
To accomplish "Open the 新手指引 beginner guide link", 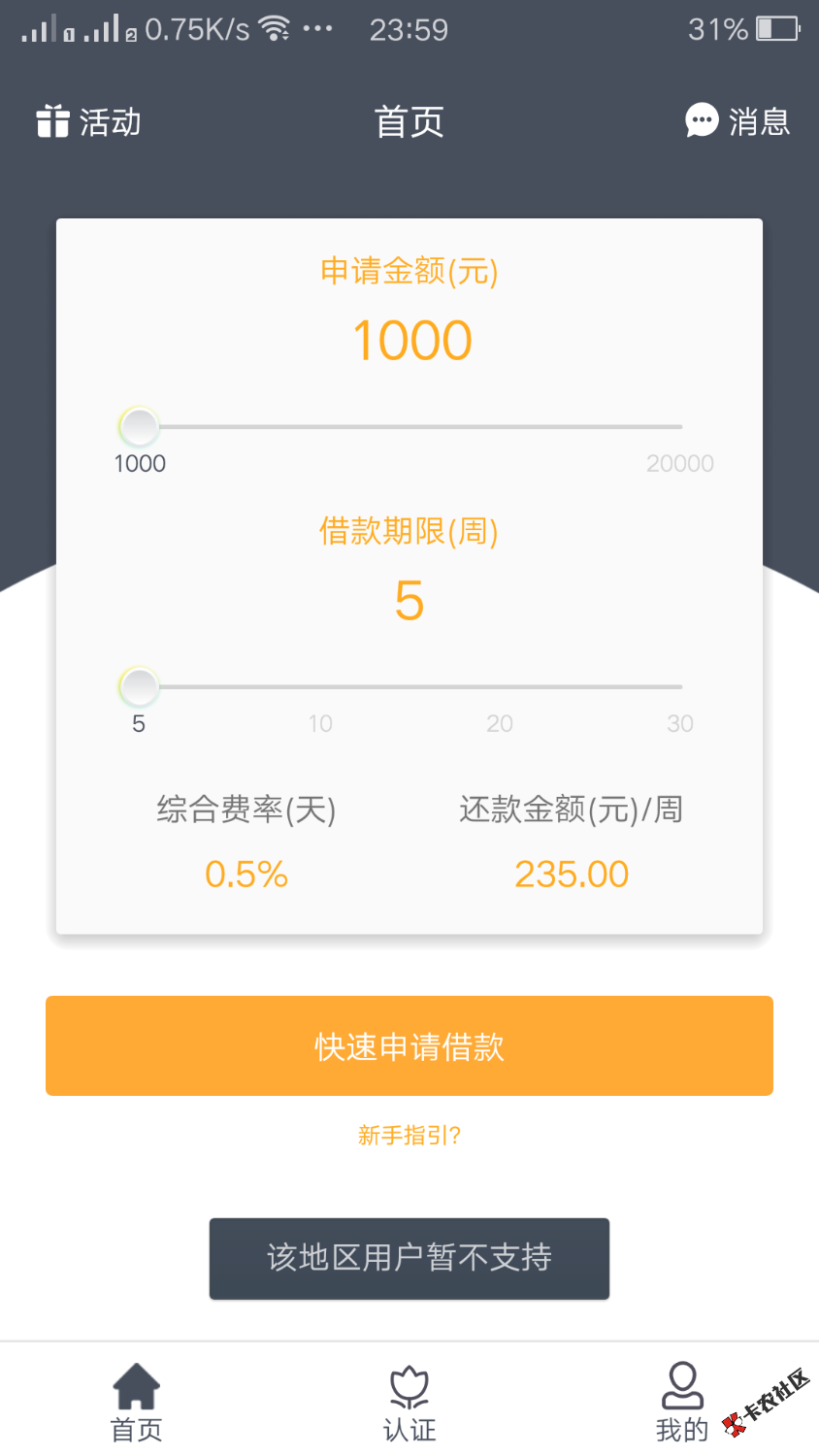I will 409,1135.
